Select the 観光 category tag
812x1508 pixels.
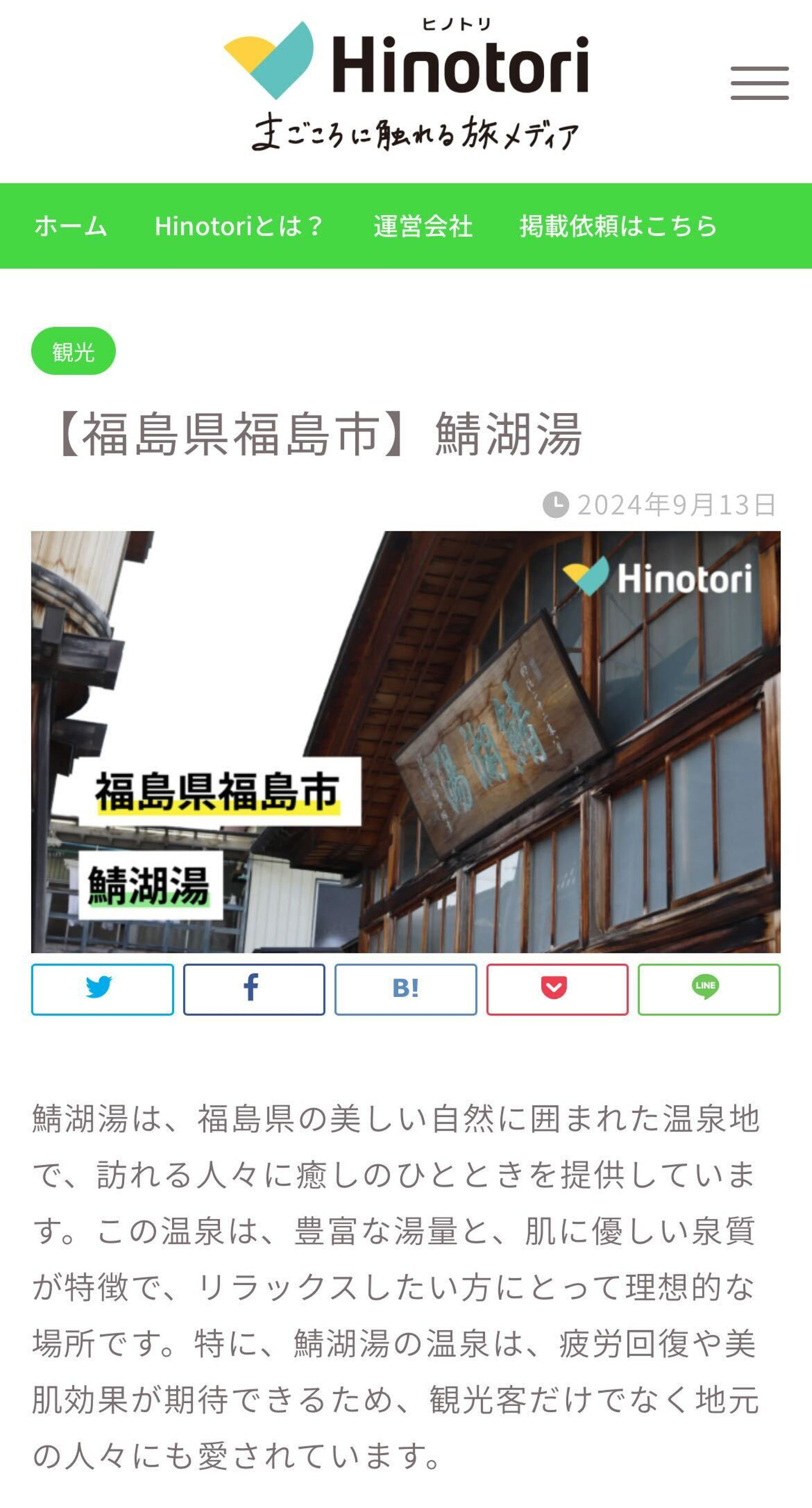tap(73, 351)
